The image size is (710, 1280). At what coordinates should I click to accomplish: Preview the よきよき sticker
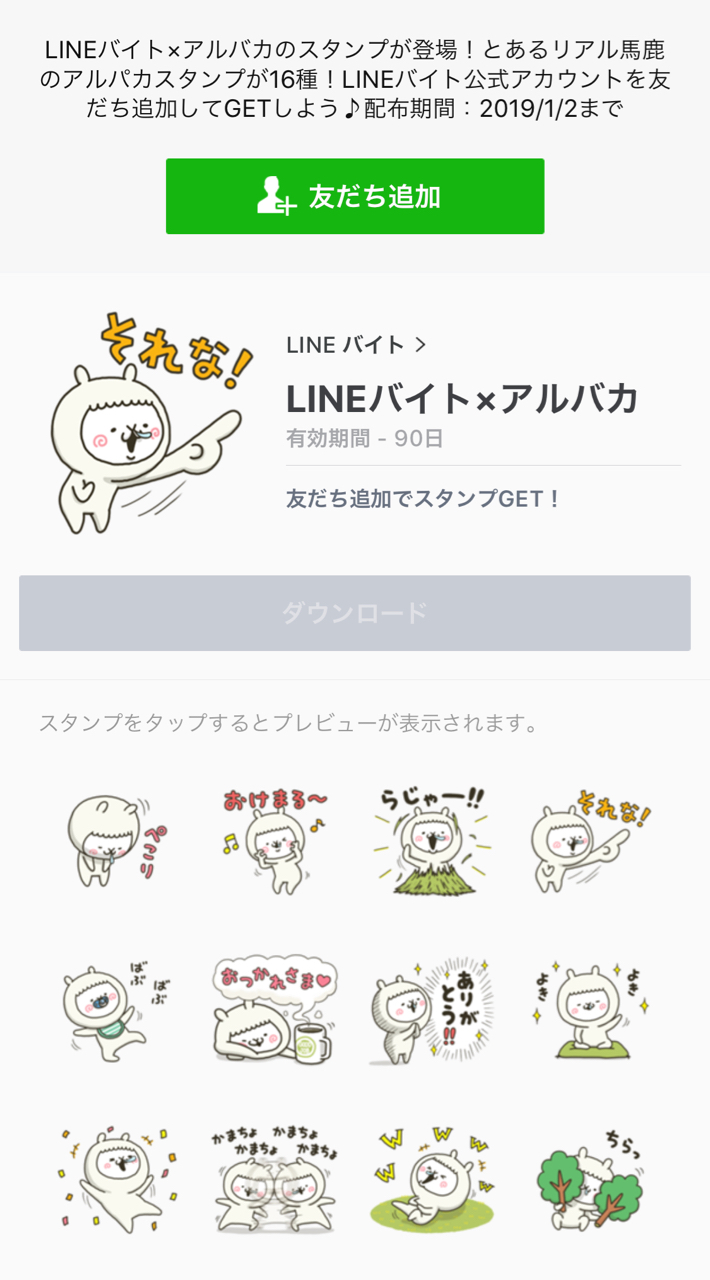coord(590,1010)
